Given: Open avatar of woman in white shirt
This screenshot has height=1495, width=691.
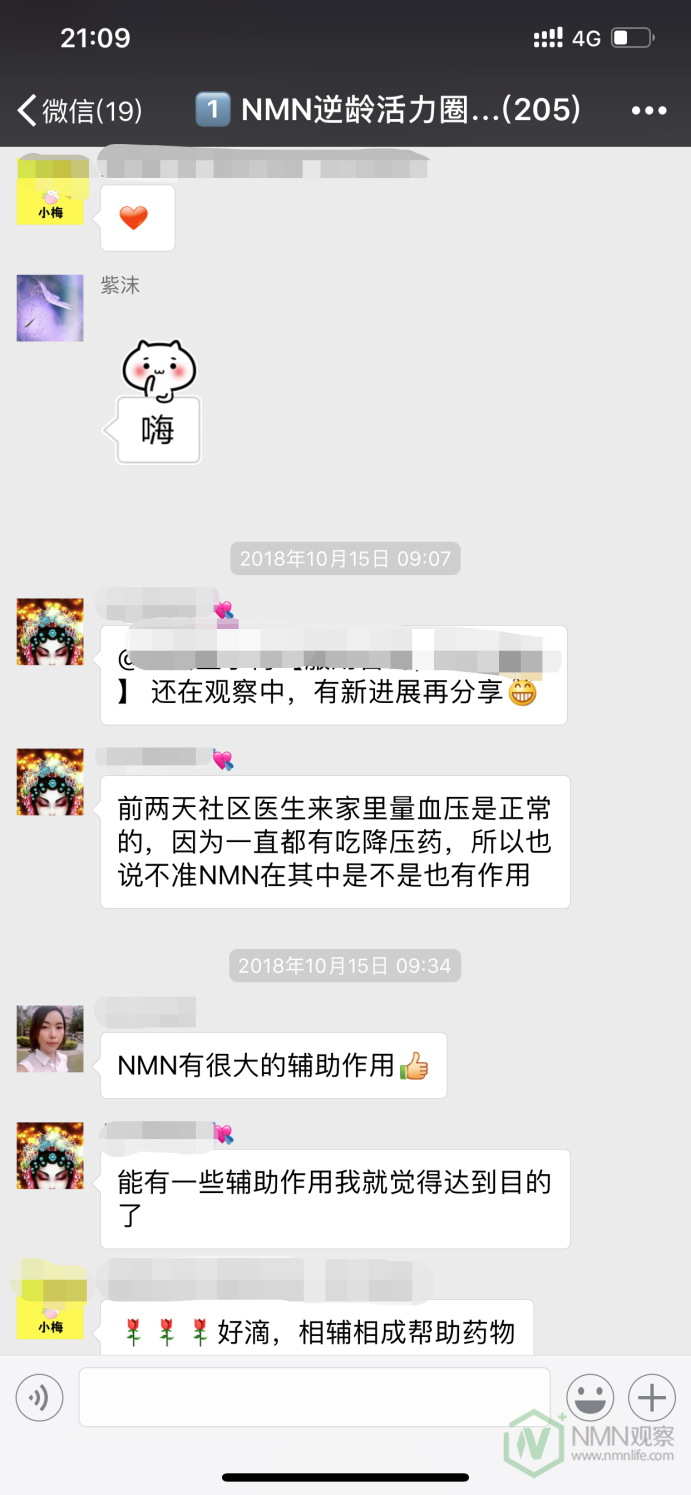Looking at the screenshot, I should (50, 1039).
